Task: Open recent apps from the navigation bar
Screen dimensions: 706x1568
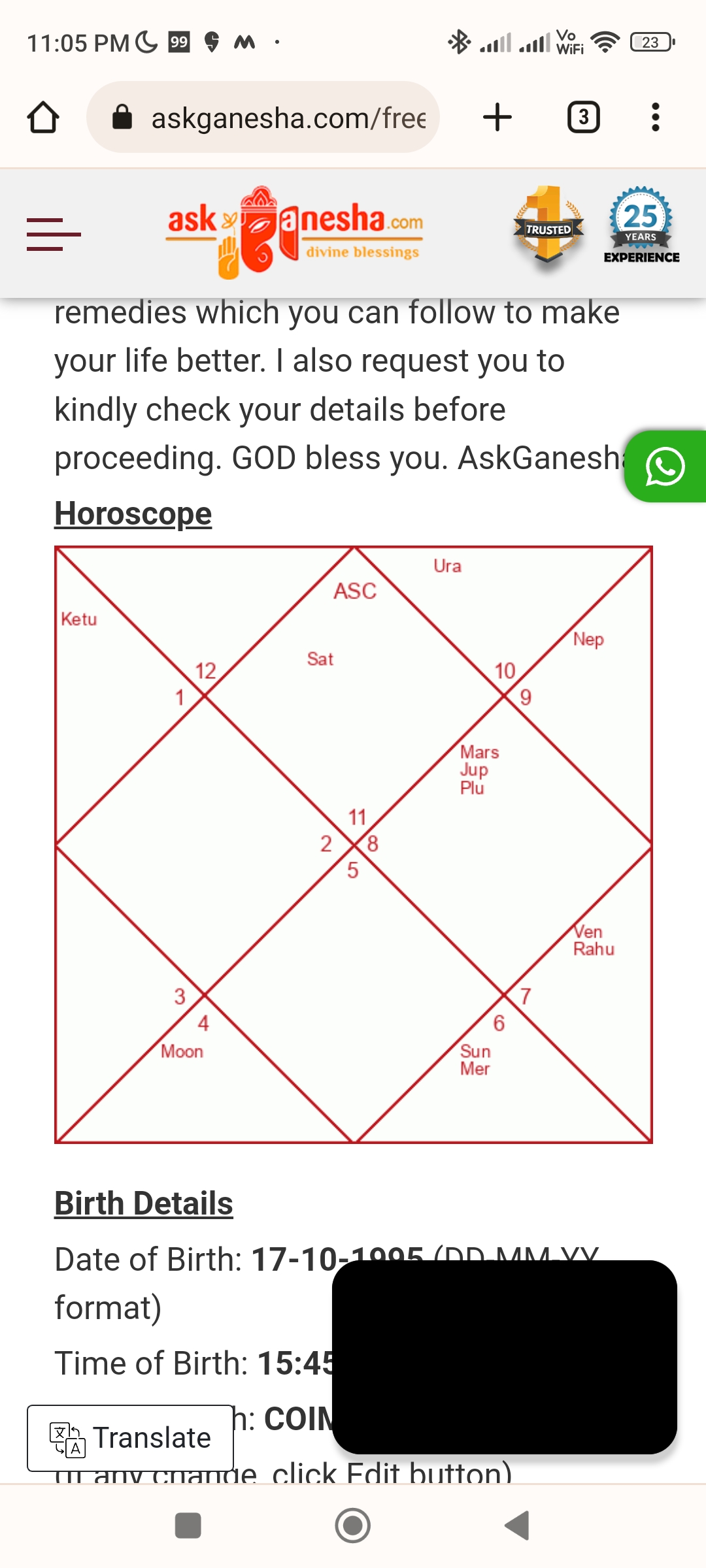Action: [188, 1526]
